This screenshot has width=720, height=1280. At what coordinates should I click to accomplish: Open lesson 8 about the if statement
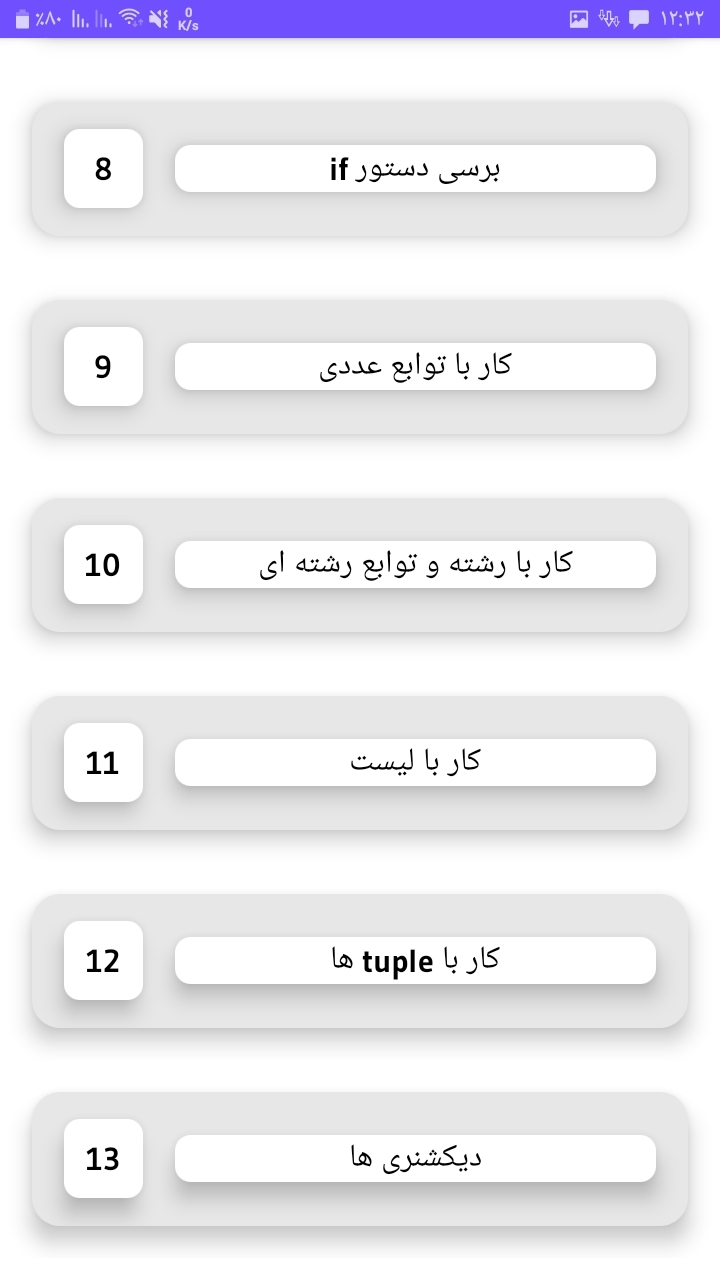360,168
